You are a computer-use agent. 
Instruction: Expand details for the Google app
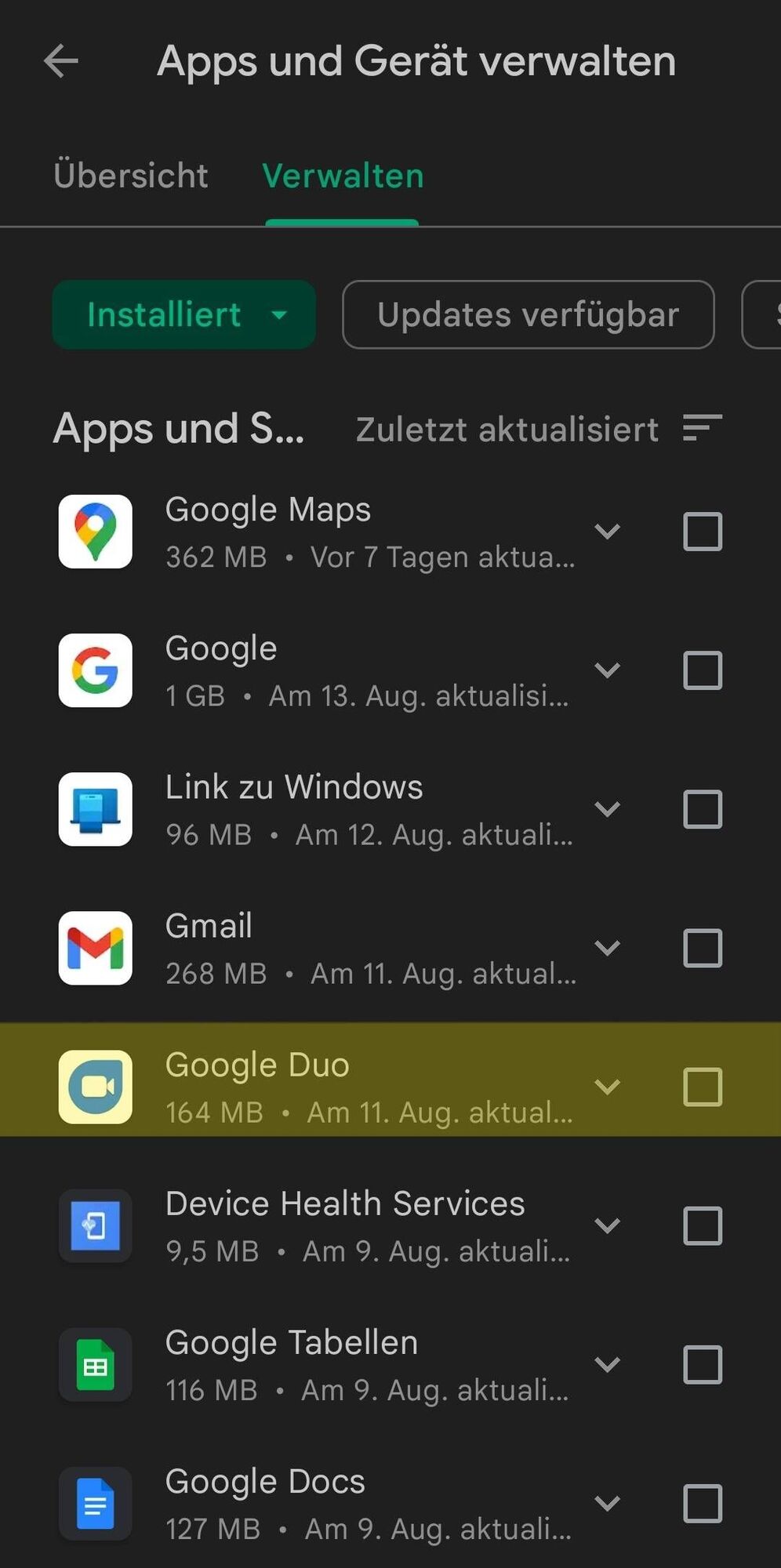tap(608, 670)
